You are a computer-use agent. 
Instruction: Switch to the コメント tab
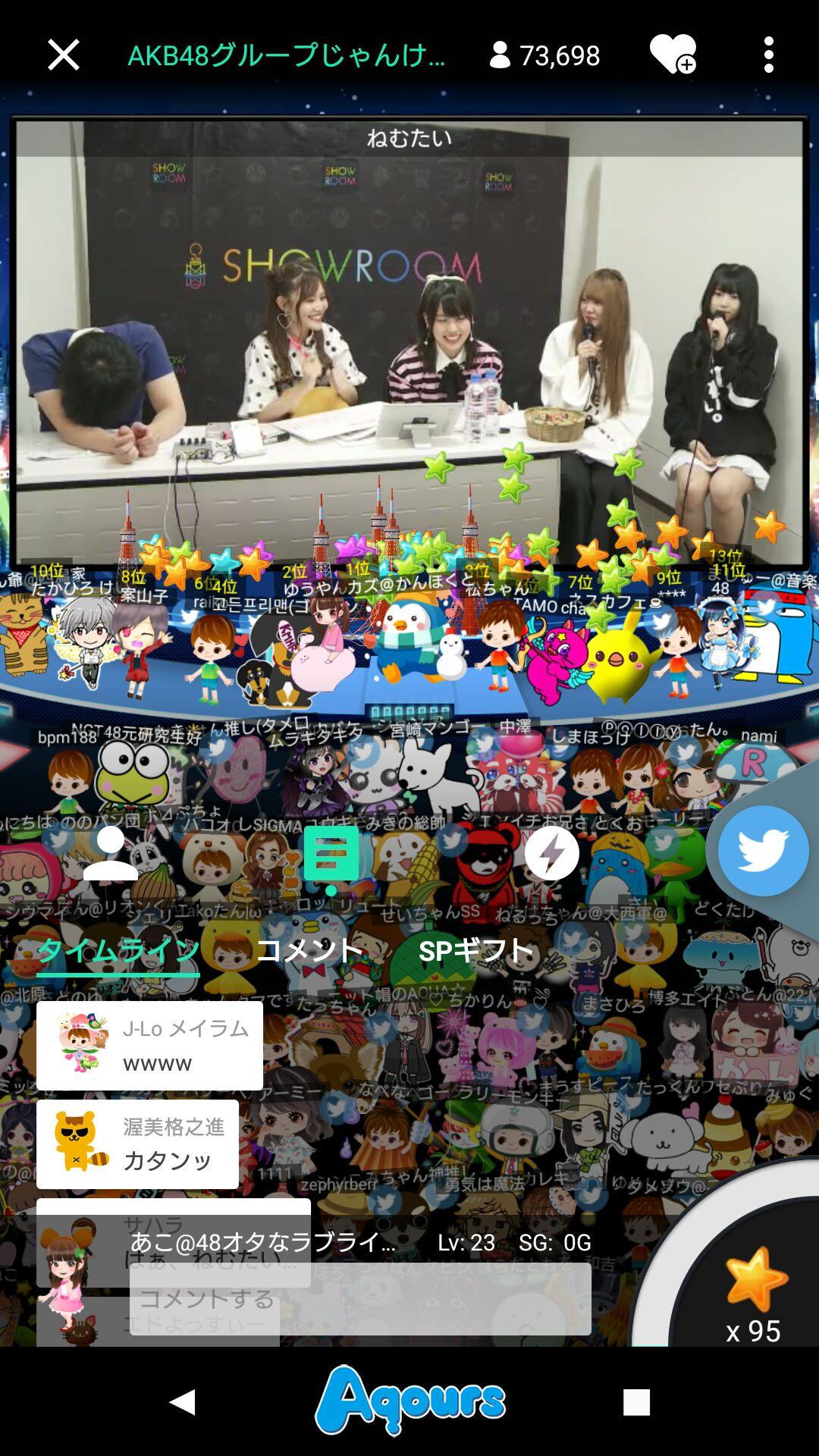pos(309,950)
